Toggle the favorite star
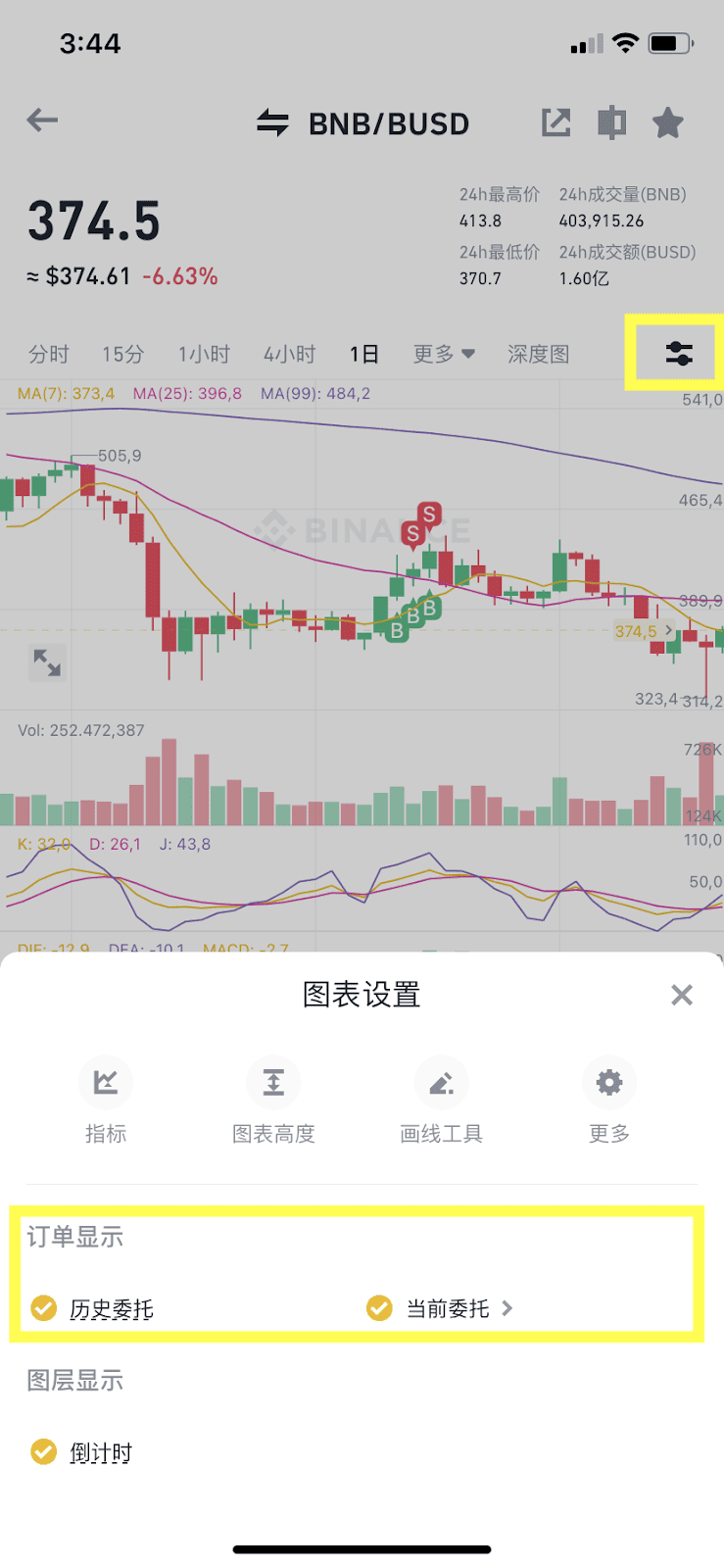Screen dimensions: 724x1568 [x=668, y=123]
